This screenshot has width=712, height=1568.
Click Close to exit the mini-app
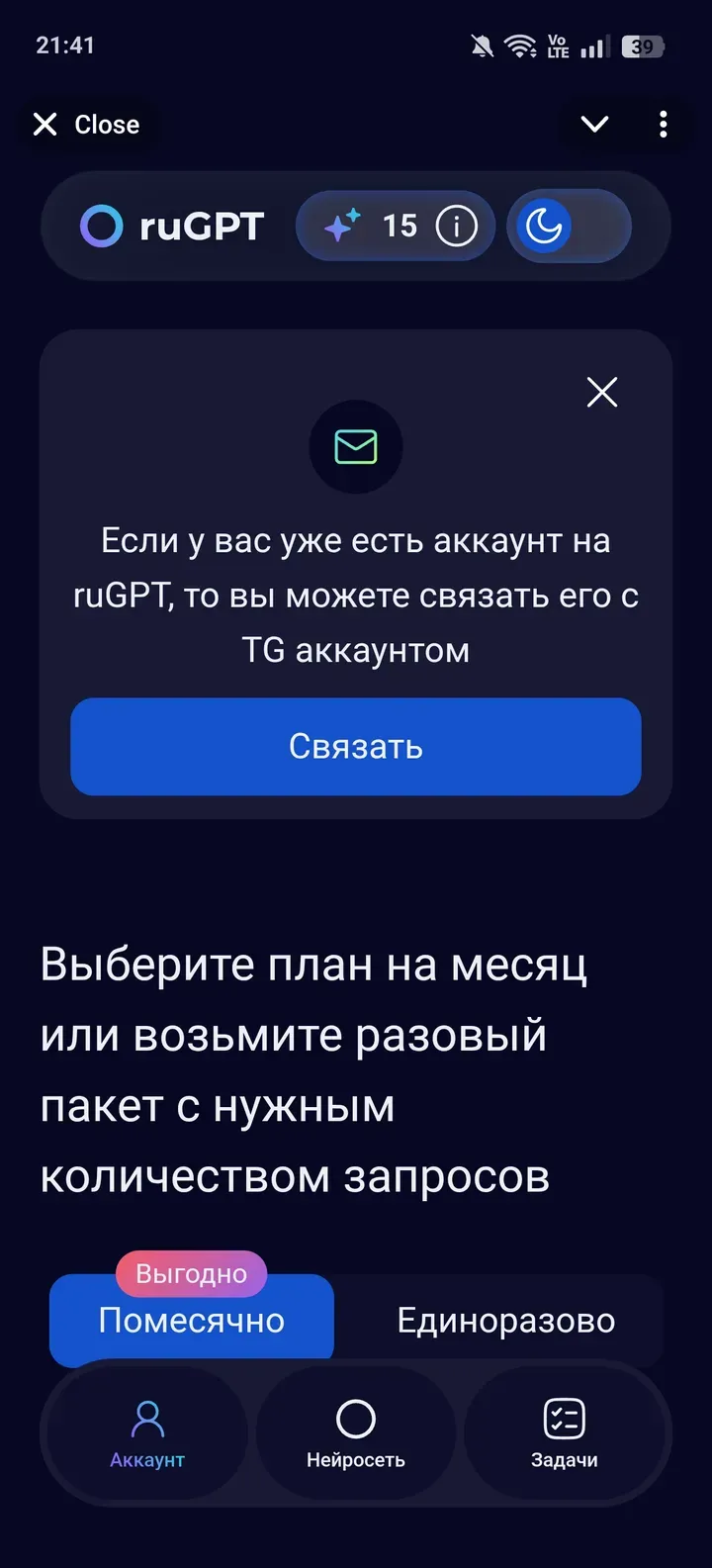coord(87,124)
